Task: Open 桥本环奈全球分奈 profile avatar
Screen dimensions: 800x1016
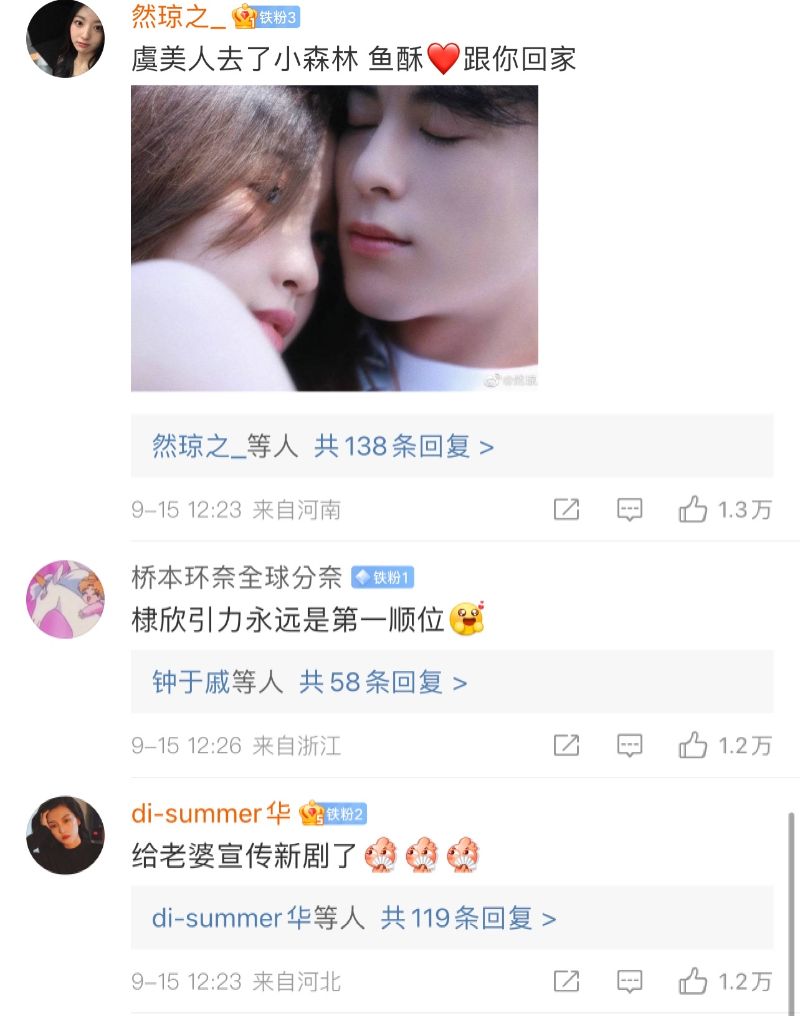Action: tap(65, 599)
